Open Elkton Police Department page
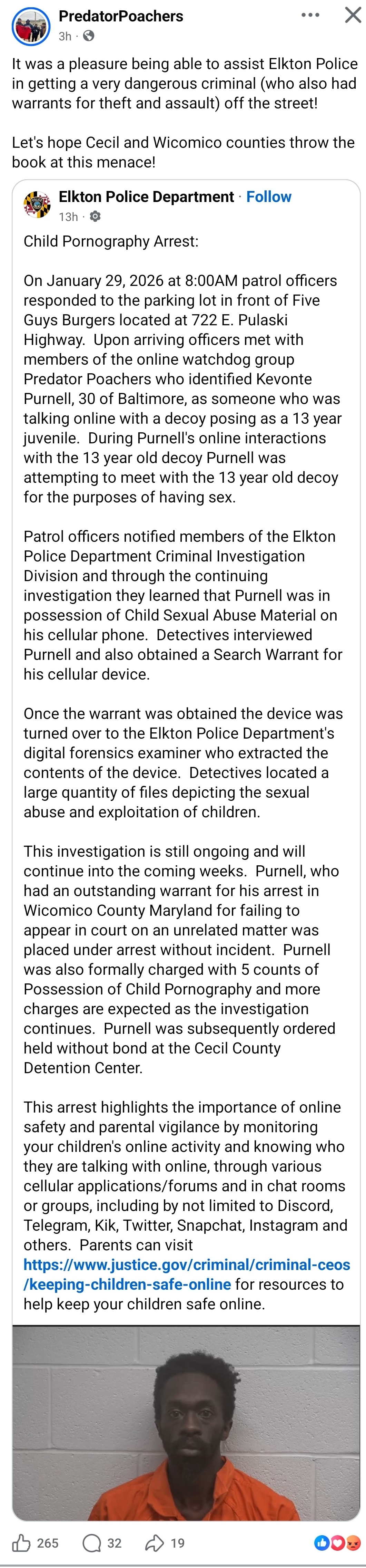Image resolution: width=366 pixels, height=1568 pixels. [x=146, y=196]
